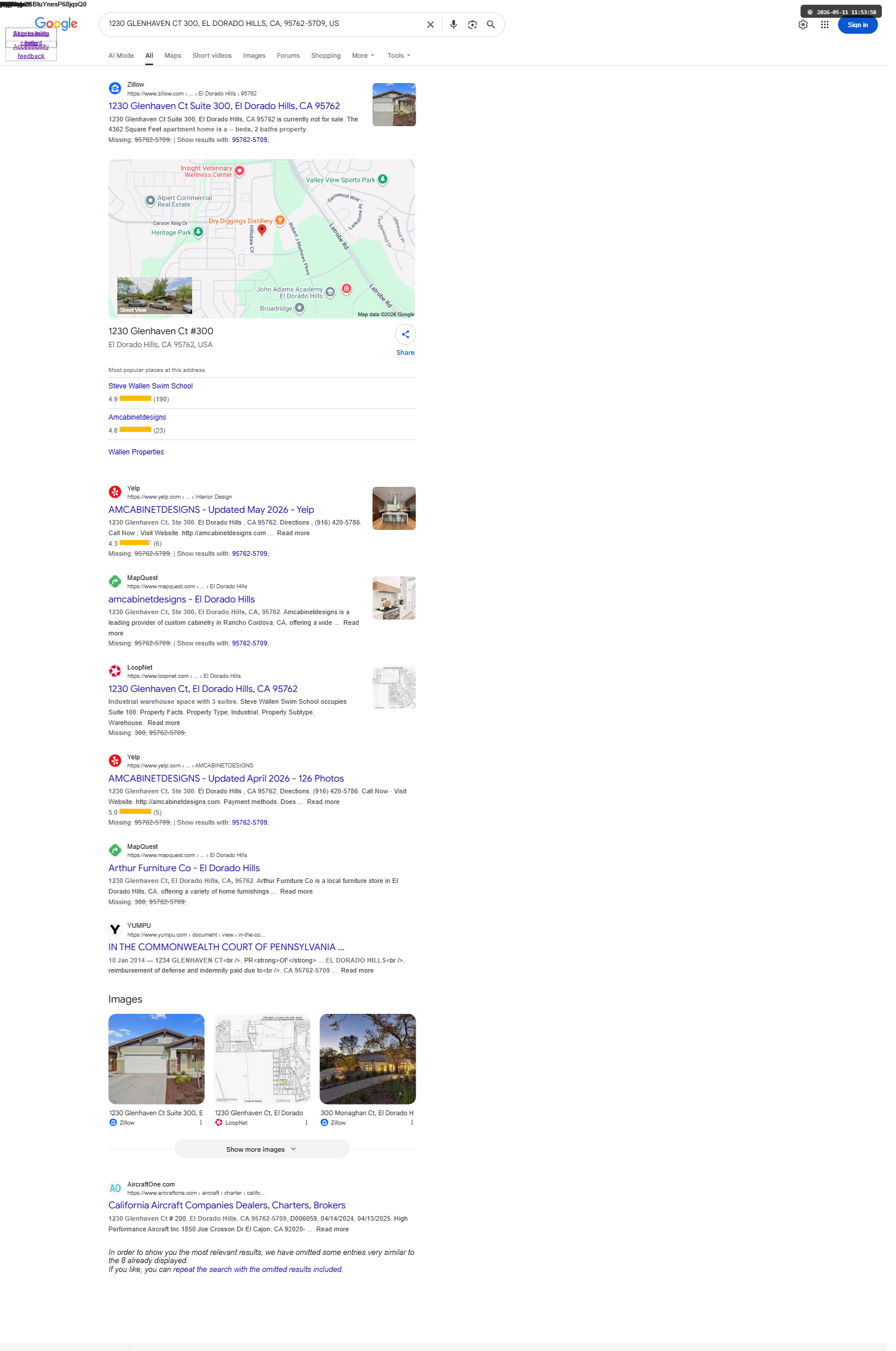This screenshot has height=1351, width=896.
Task: Open LoopNet 1230 Glenhaven Ct result
Action: click(x=203, y=689)
